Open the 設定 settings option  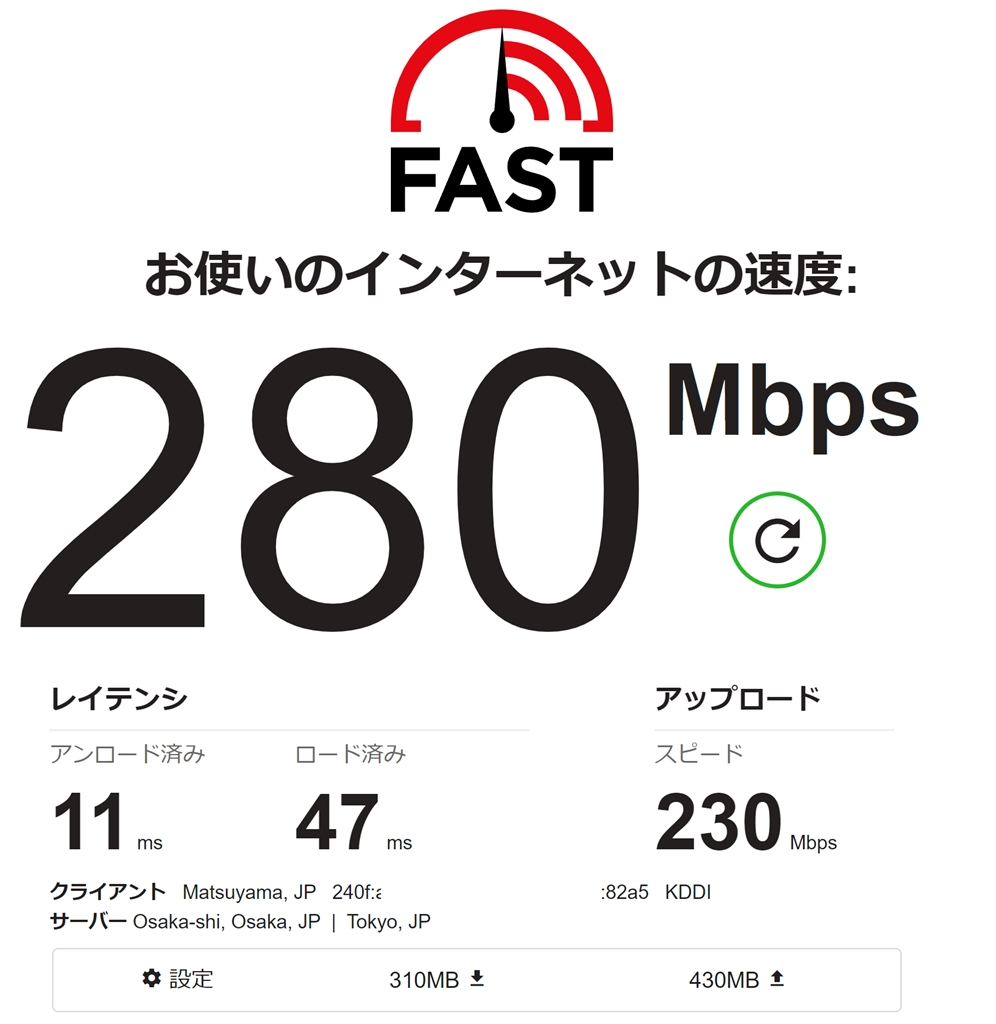(x=178, y=979)
